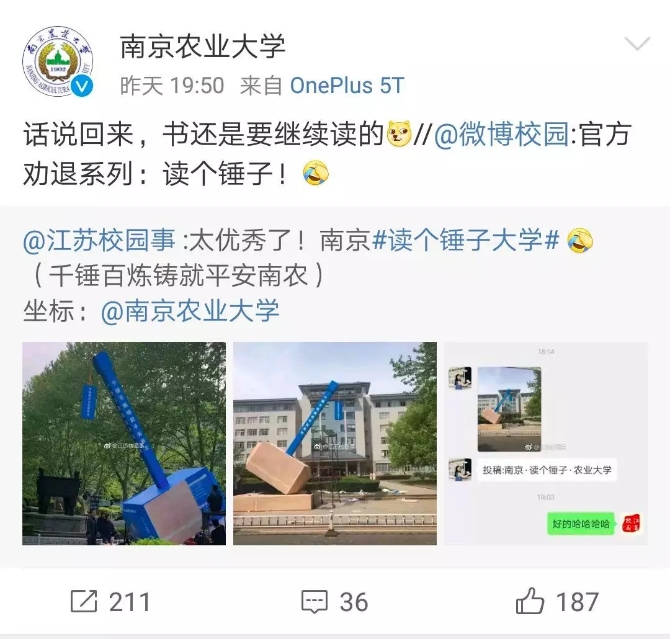Repost this post with 211 shares
This screenshot has height=639, width=670.
110,601
